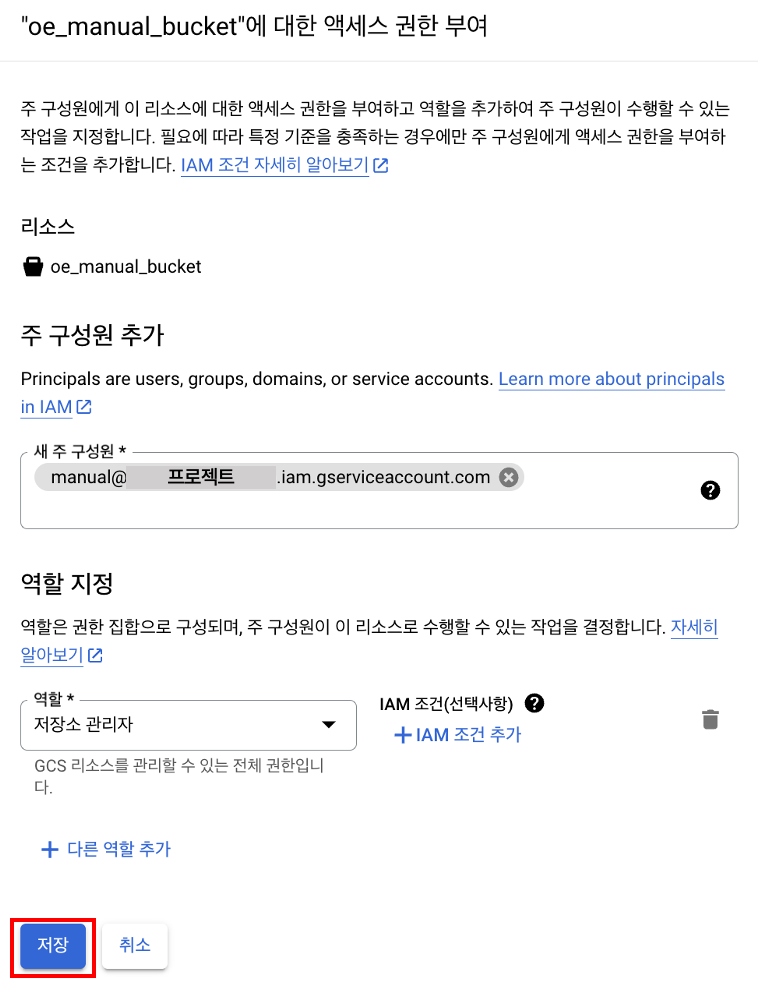Delete the role using the trash icon

pos(710,719)
